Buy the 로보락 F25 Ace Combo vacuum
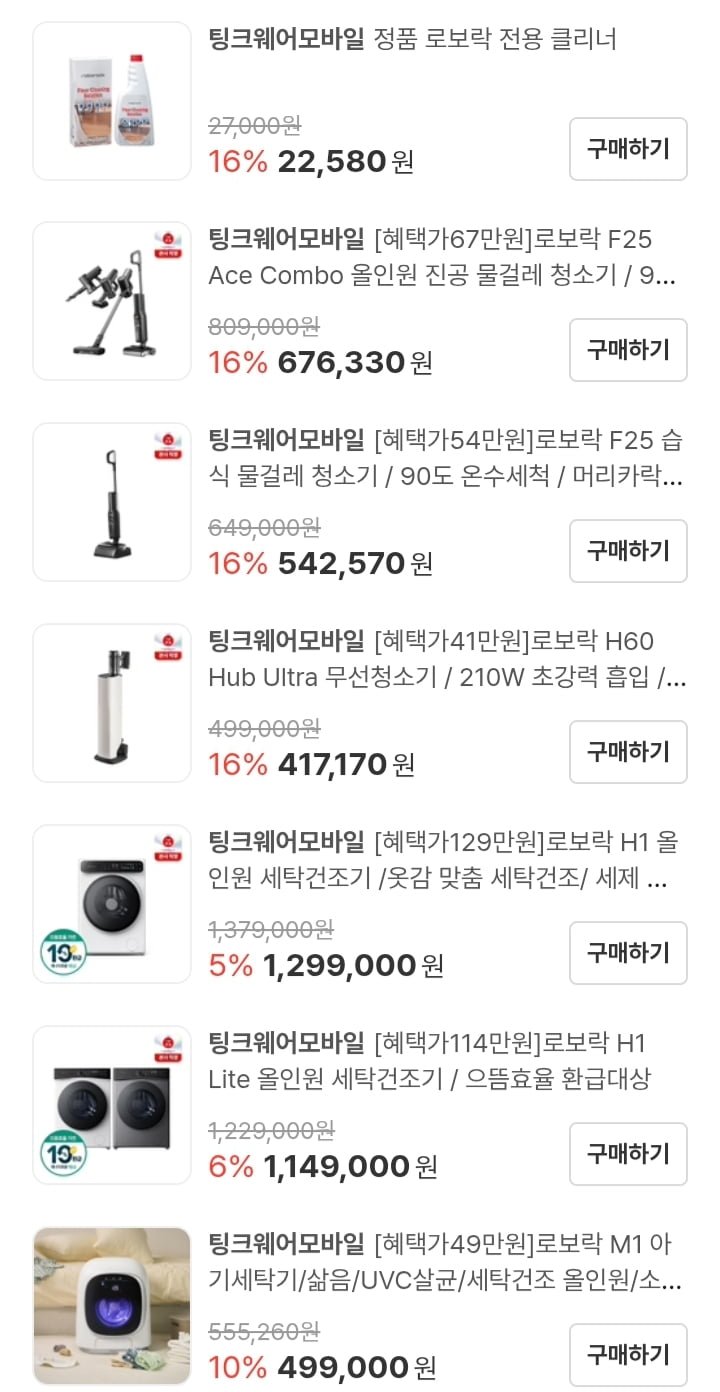This screenshot has width=720, height=1392. (x=628, y=350)
